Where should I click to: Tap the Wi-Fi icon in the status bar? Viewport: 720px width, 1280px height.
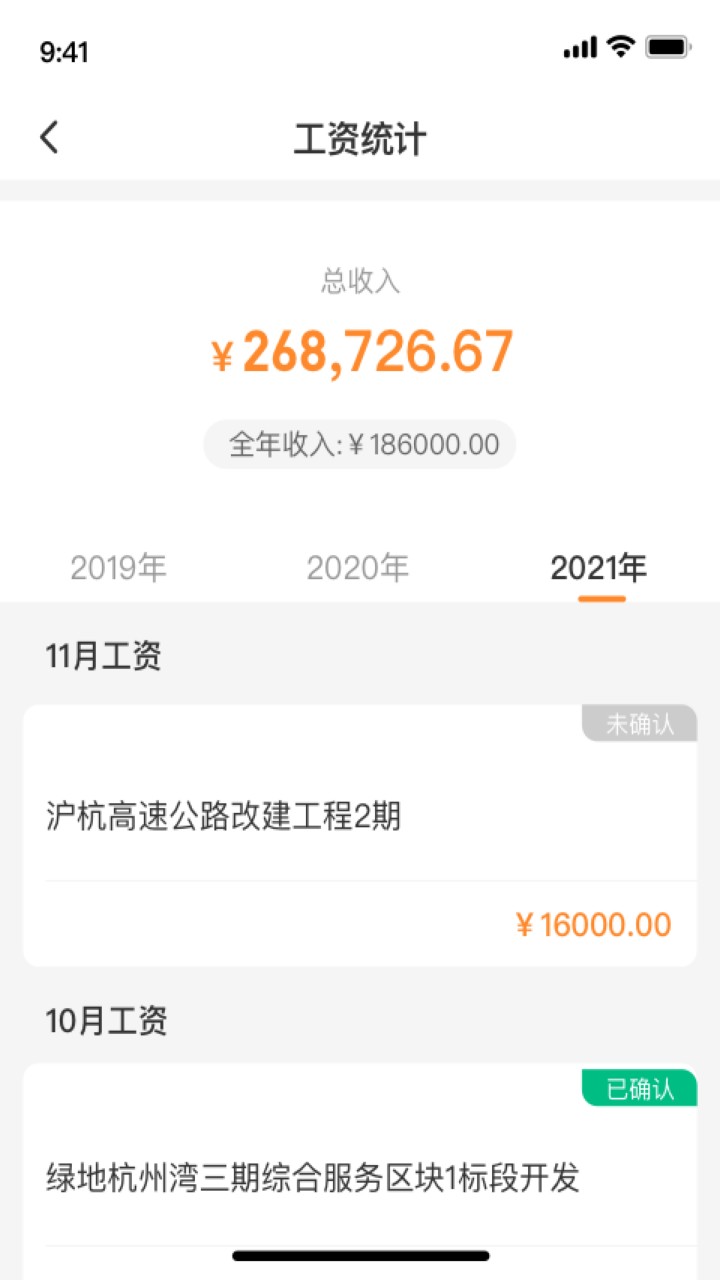pos(620,45)
